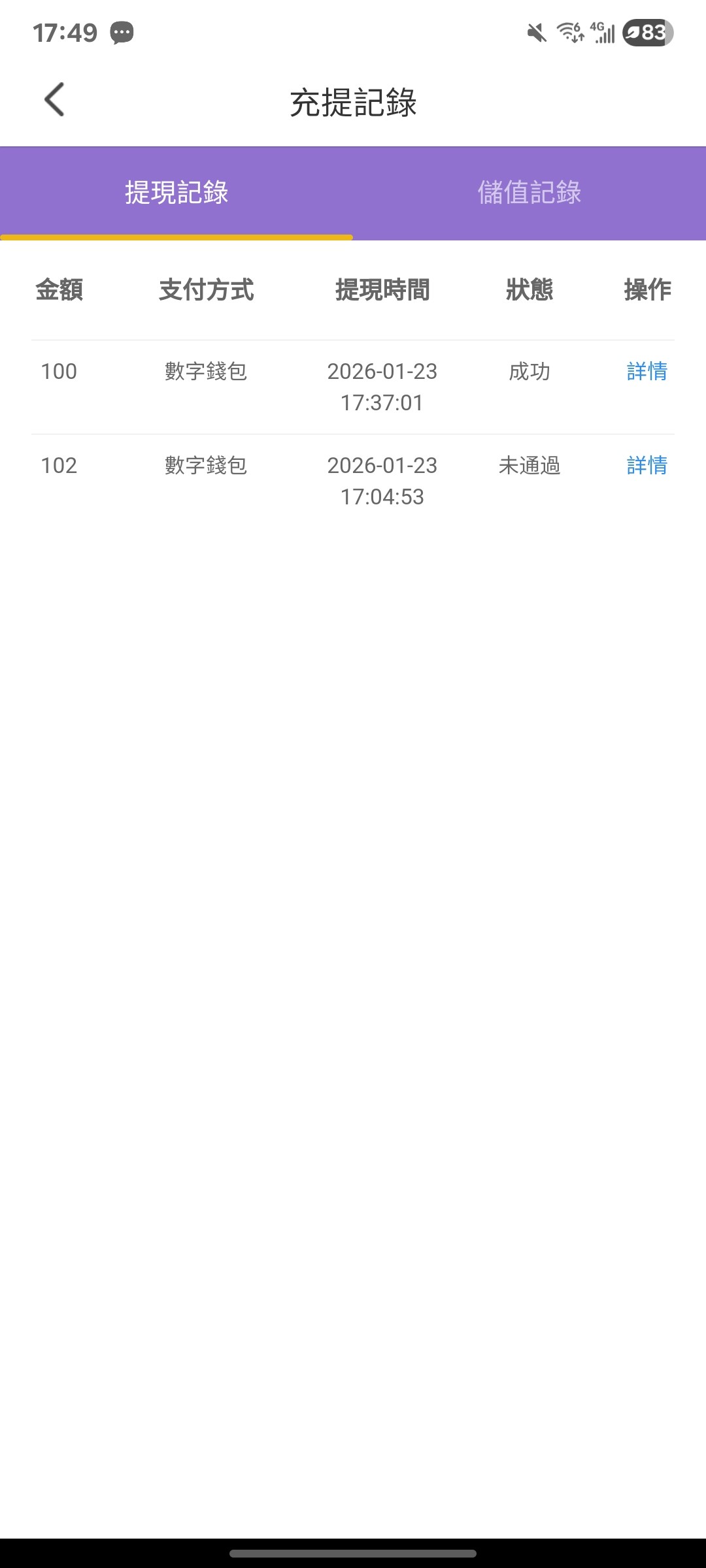
Task: Select the 提現記錄 tab
Action: 176,193
